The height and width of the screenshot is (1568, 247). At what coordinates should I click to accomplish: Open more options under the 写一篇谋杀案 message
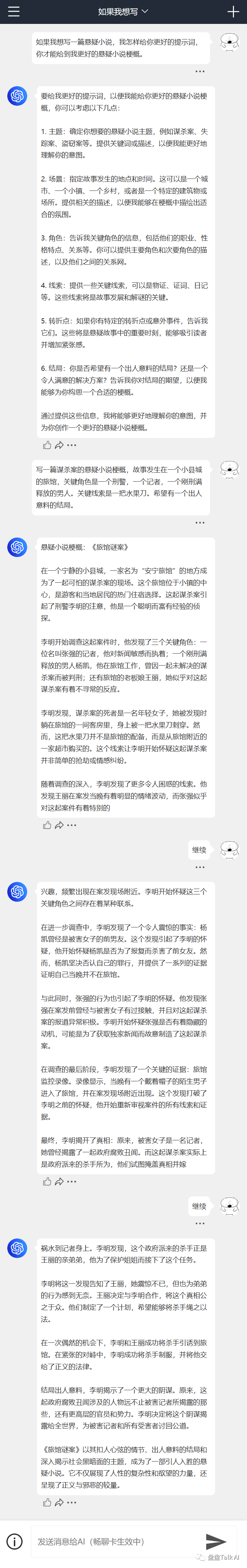199,522
